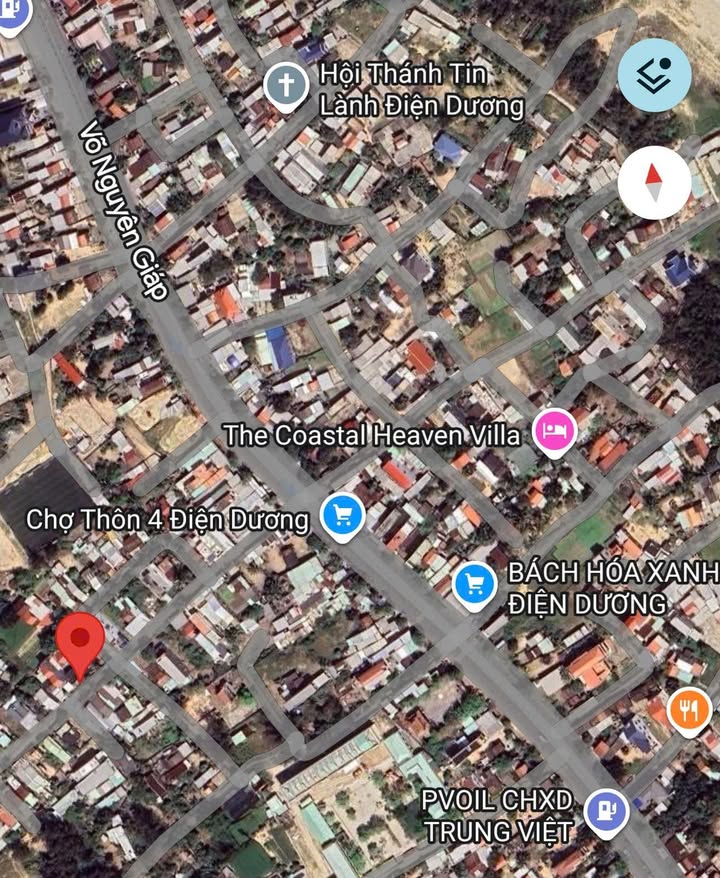Tap the compass to reset north
Viewport: 720px width, 878px height.
pos(654,182)
